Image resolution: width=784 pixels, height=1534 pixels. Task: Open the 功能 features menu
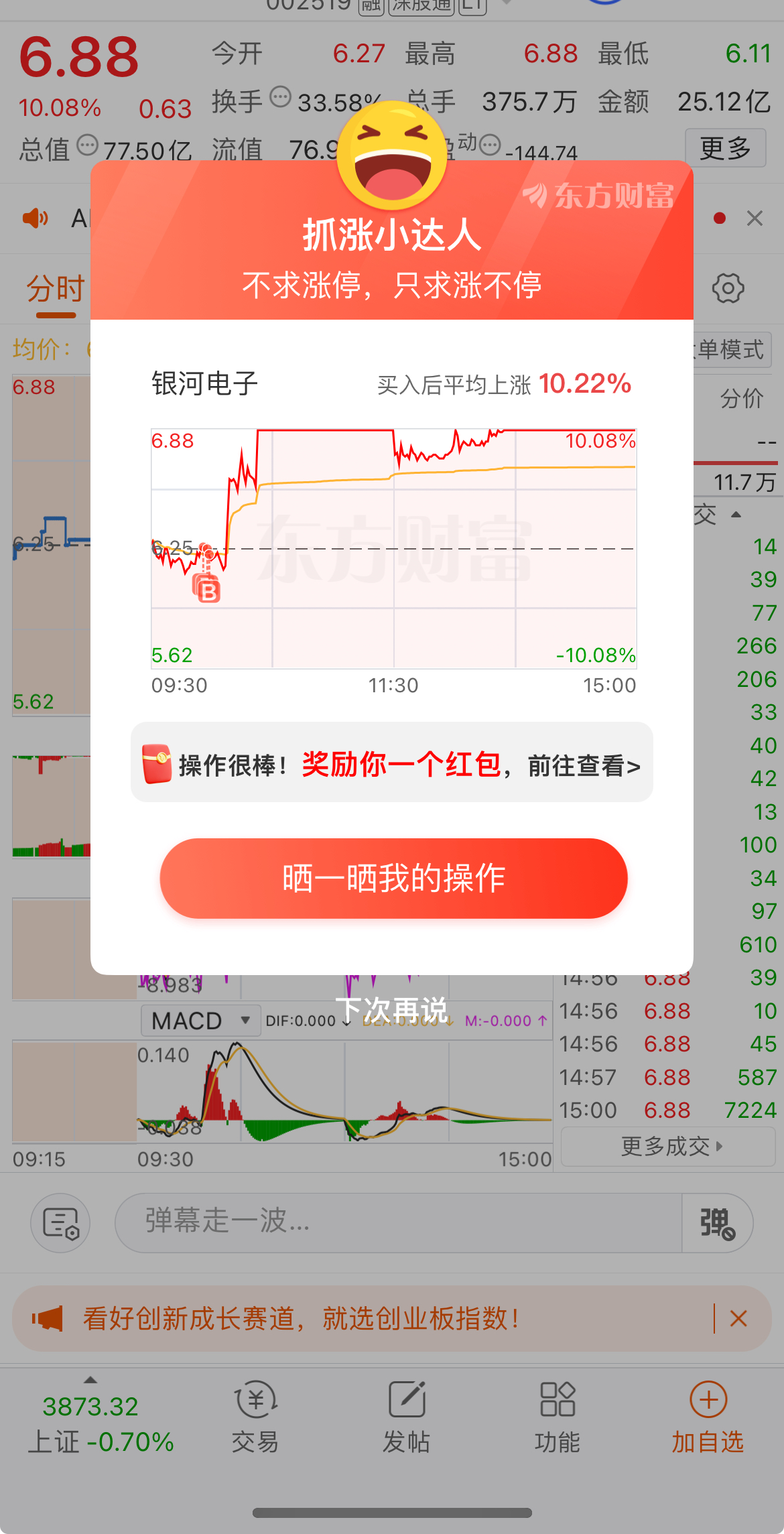(x=557, y=1417)
